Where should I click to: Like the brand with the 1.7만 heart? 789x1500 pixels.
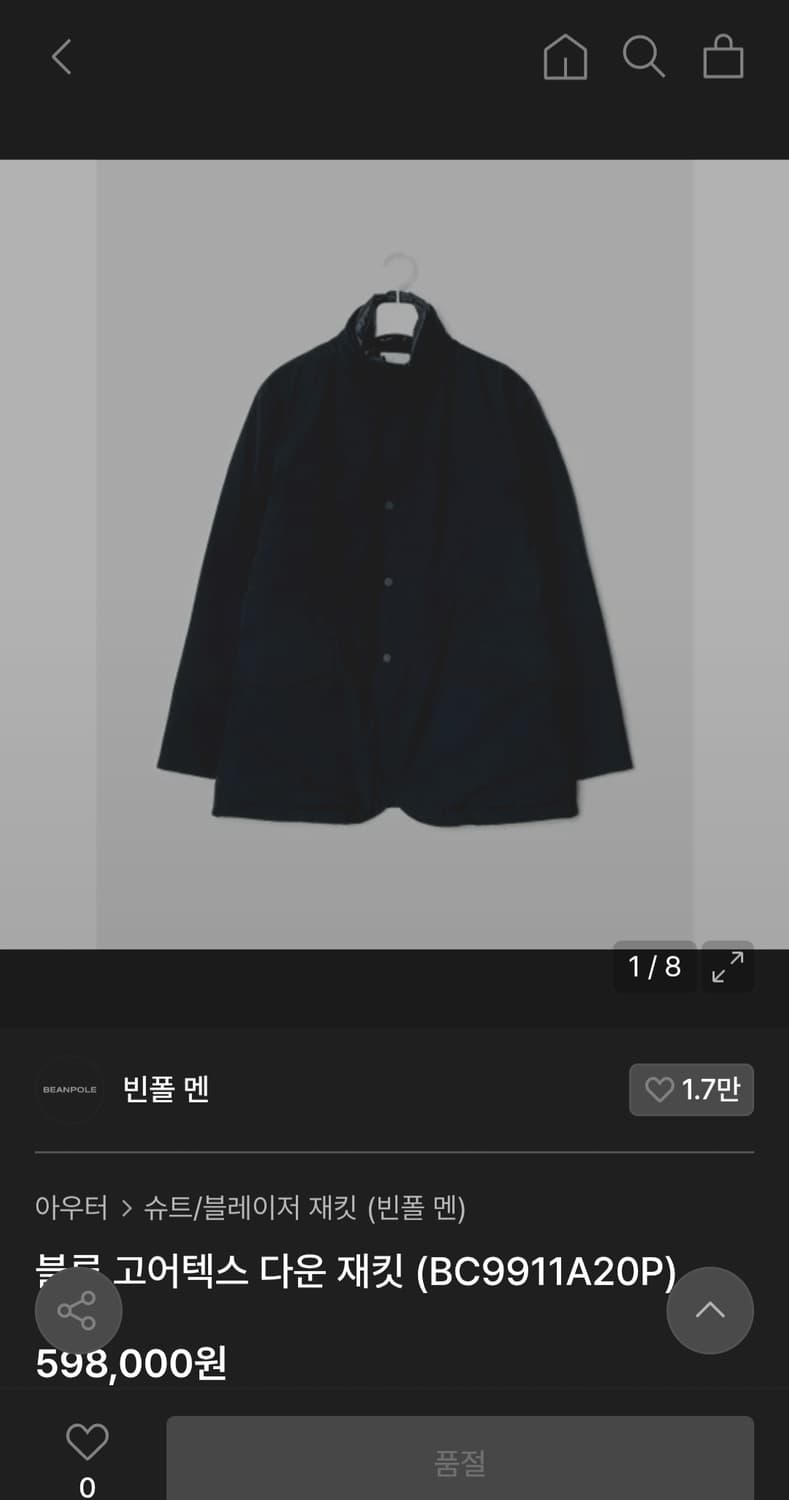click(691, 1090)
